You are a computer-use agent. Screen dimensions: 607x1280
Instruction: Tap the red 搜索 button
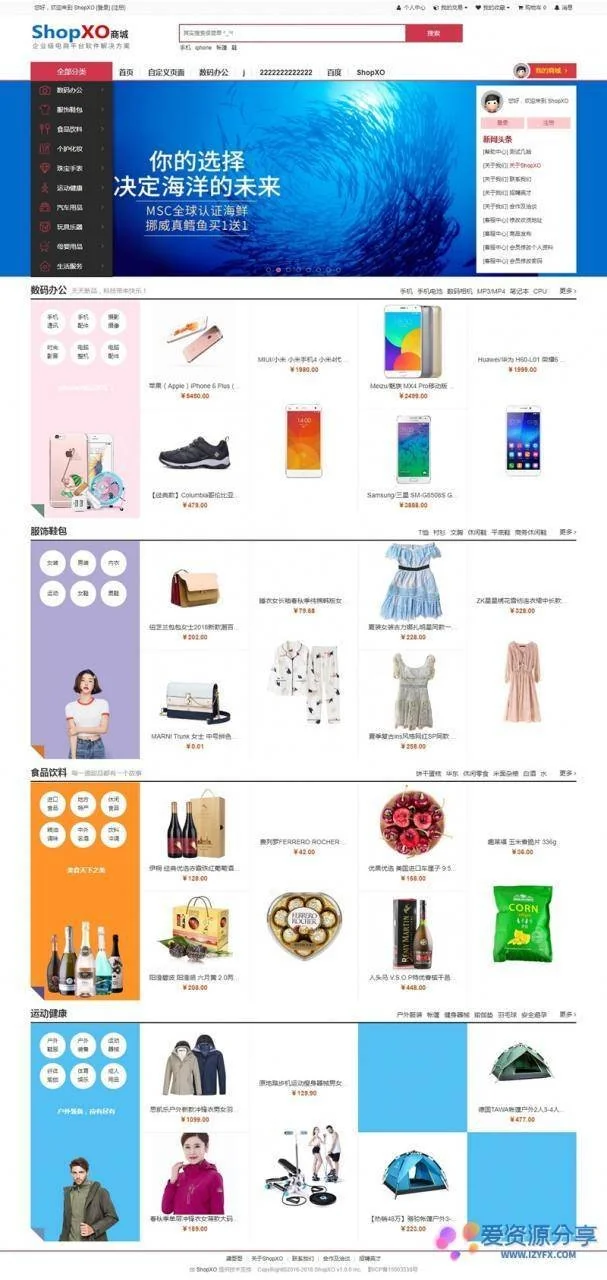433,33
